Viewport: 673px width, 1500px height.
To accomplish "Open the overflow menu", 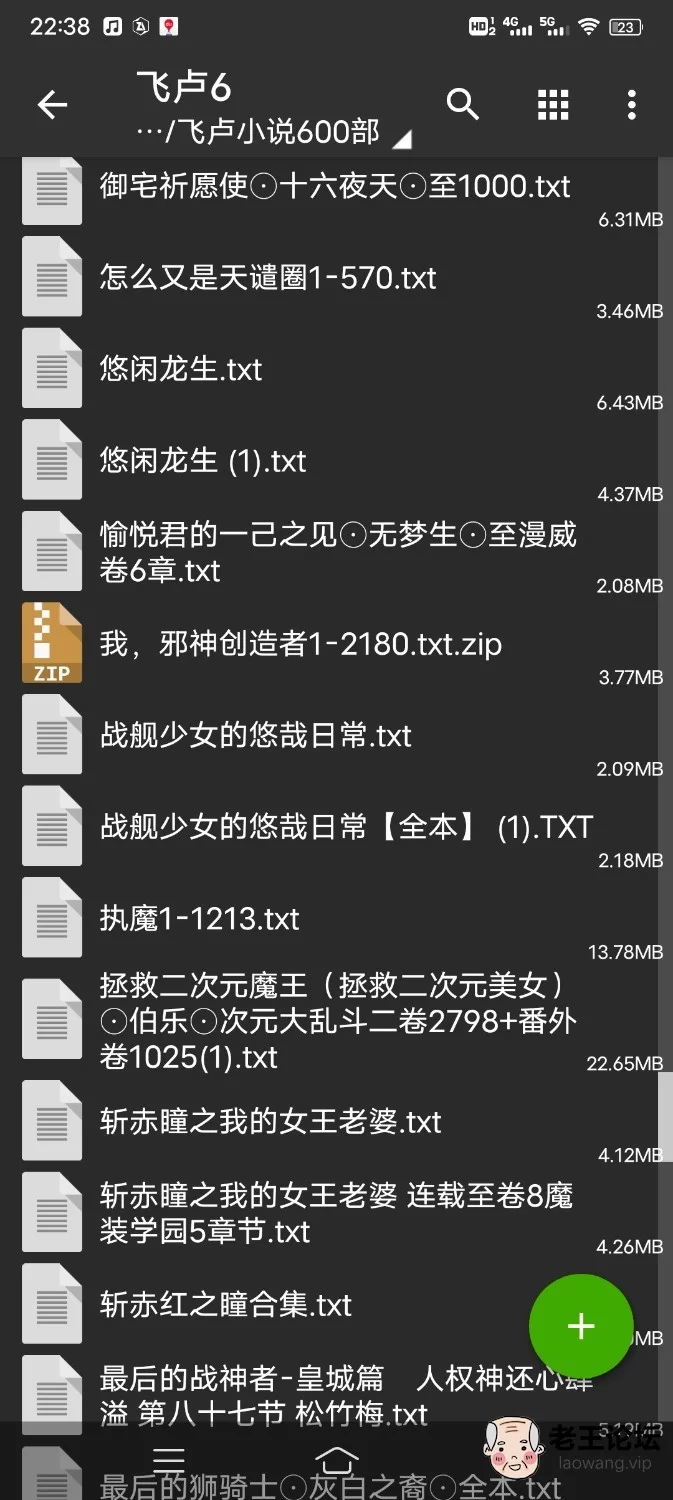I will point(631,104).
